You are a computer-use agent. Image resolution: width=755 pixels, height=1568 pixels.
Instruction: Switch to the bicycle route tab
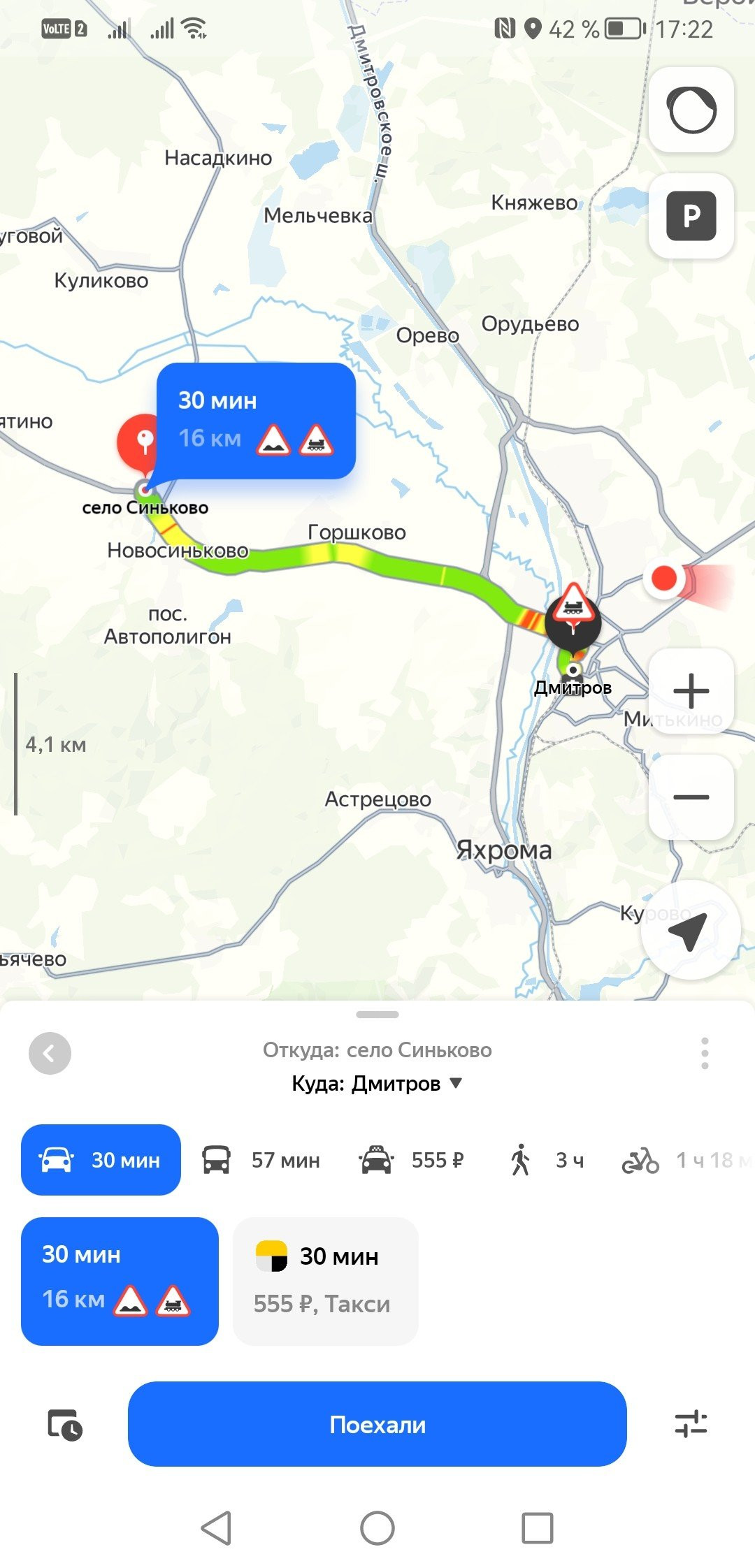click(x=678, y=1160)
